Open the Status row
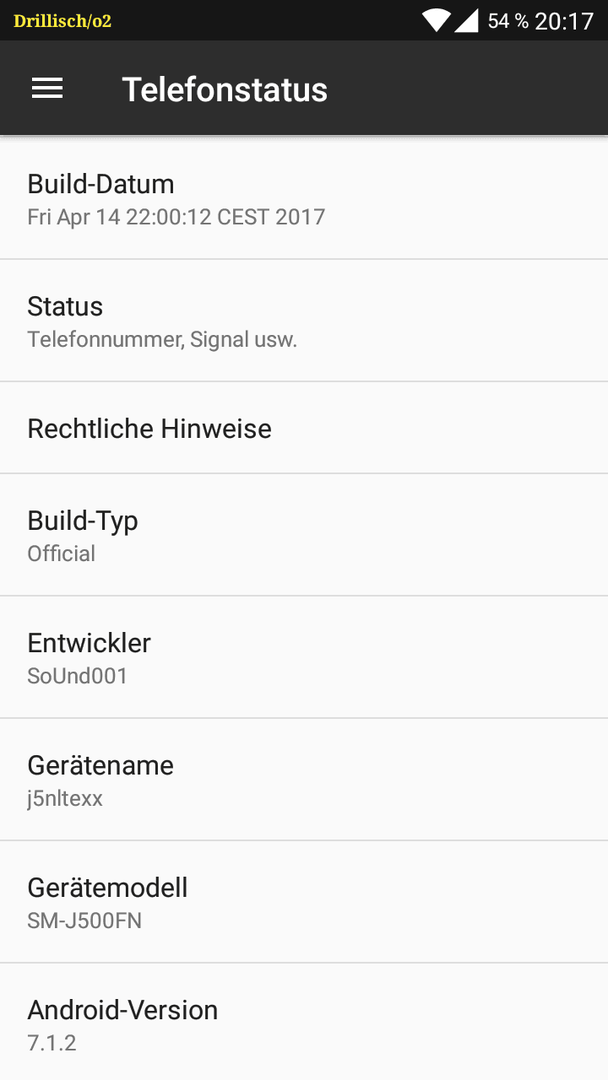The height and width of the screenshot is (1080, 608). pyautogui.click(x=304, y=320)
